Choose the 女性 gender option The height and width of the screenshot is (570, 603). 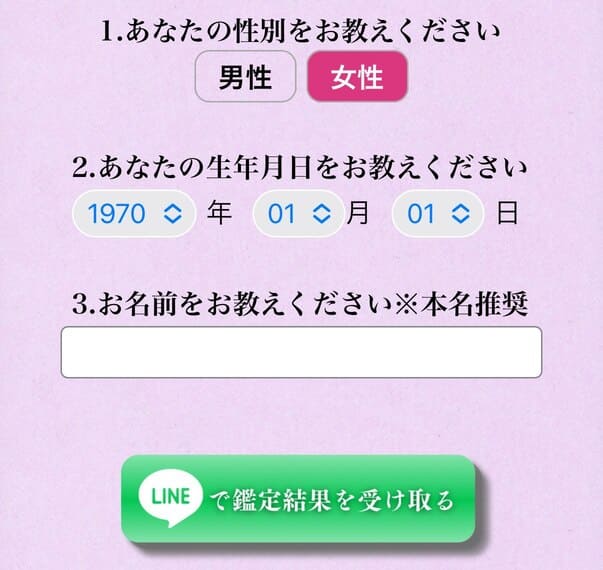click(x=357, y=77)
